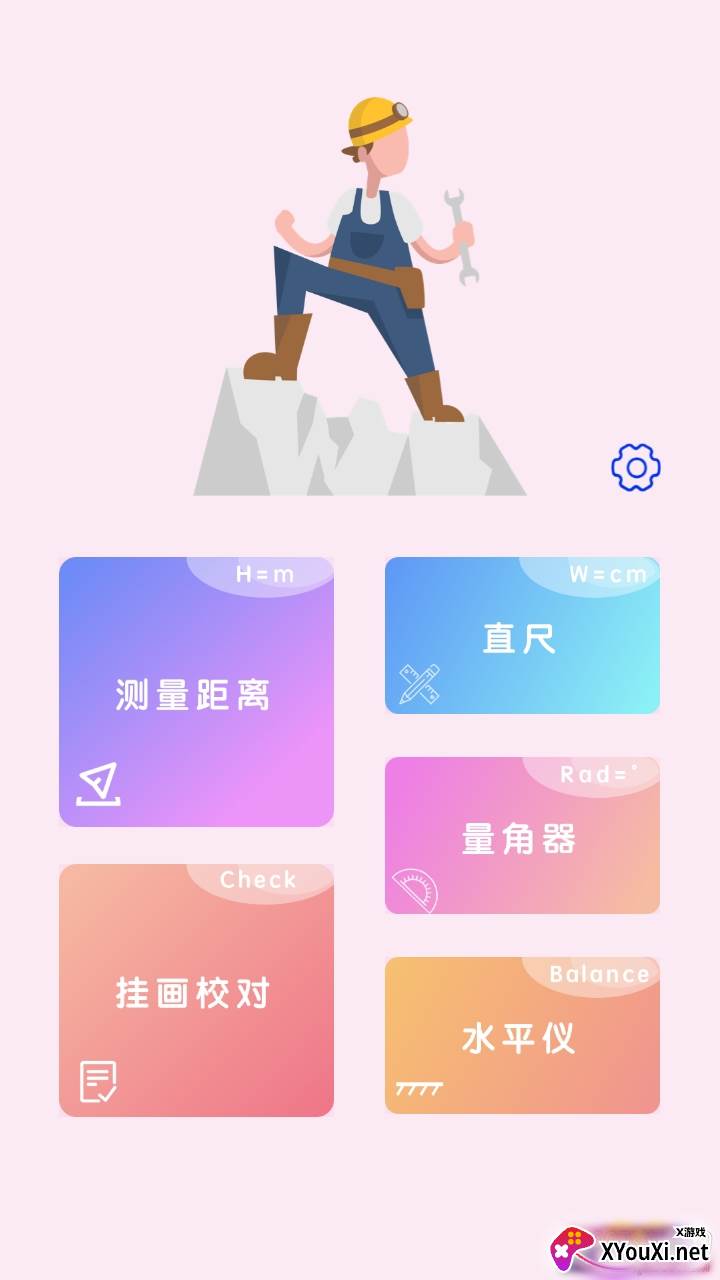
Task: Open the 水平仪 level tool
Action: coord(522,1036)
